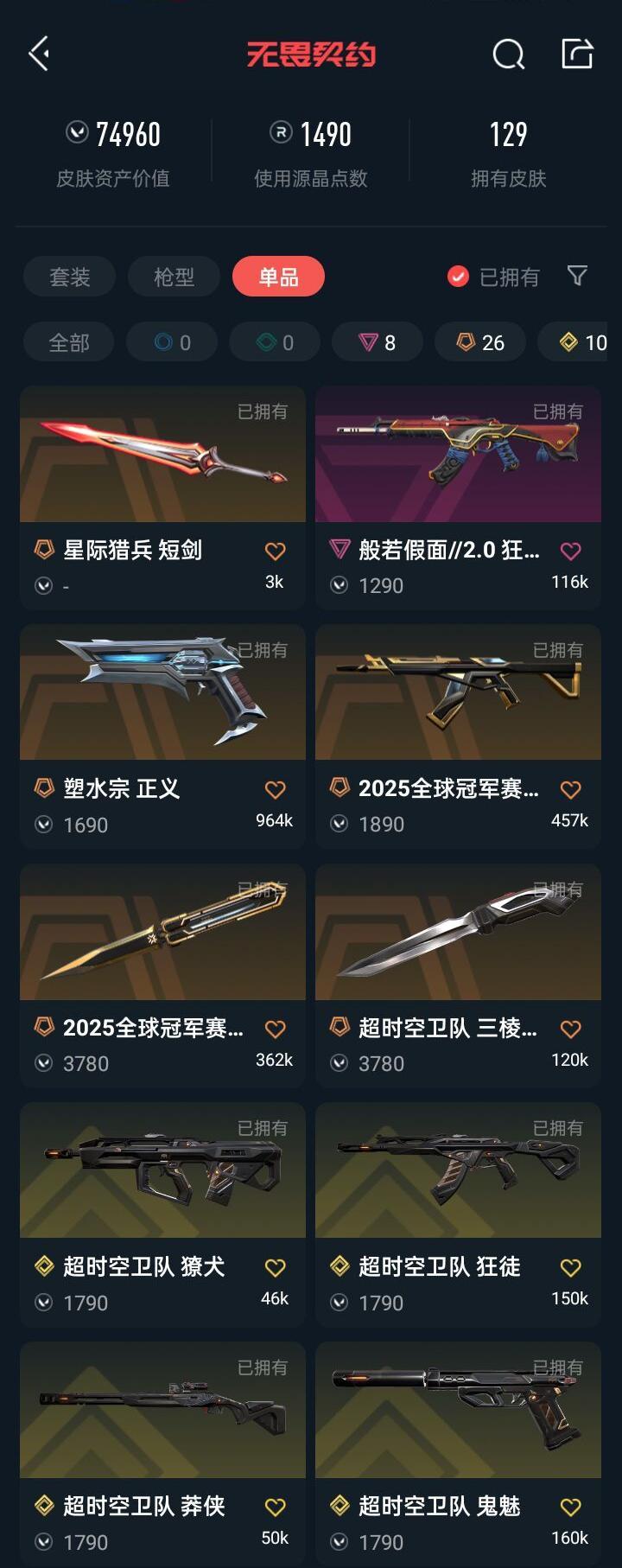622x1568 pixels.
Task: Switch to the 枪型 tab
Action: (x=174, y=277)
